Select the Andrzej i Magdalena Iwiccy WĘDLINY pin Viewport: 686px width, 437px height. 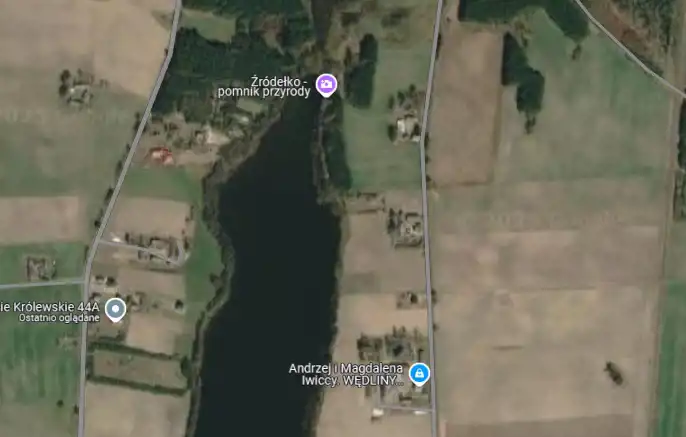click(419, 373)
